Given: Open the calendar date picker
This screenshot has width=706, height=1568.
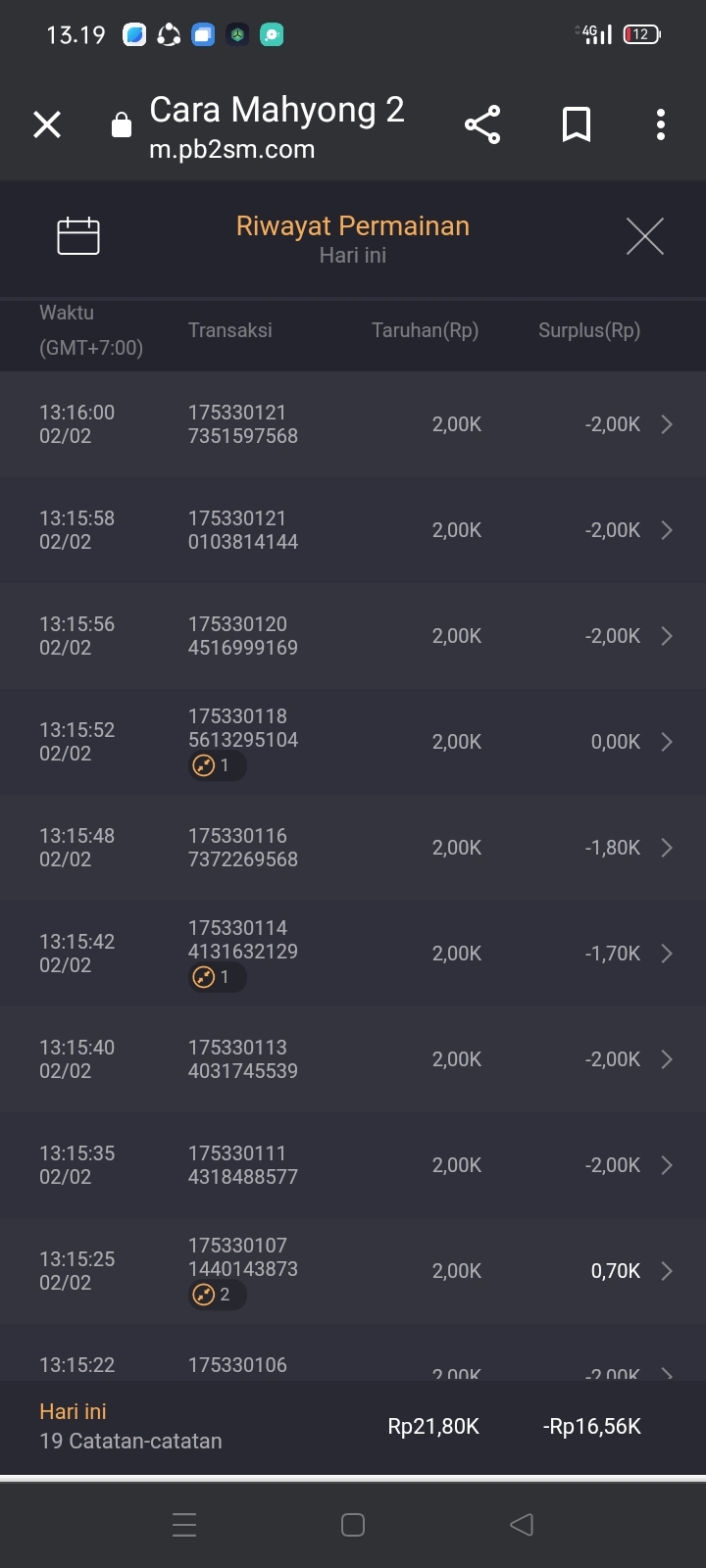Looking at the screenshot, I should pyautogui.click(x=78, y=236).
